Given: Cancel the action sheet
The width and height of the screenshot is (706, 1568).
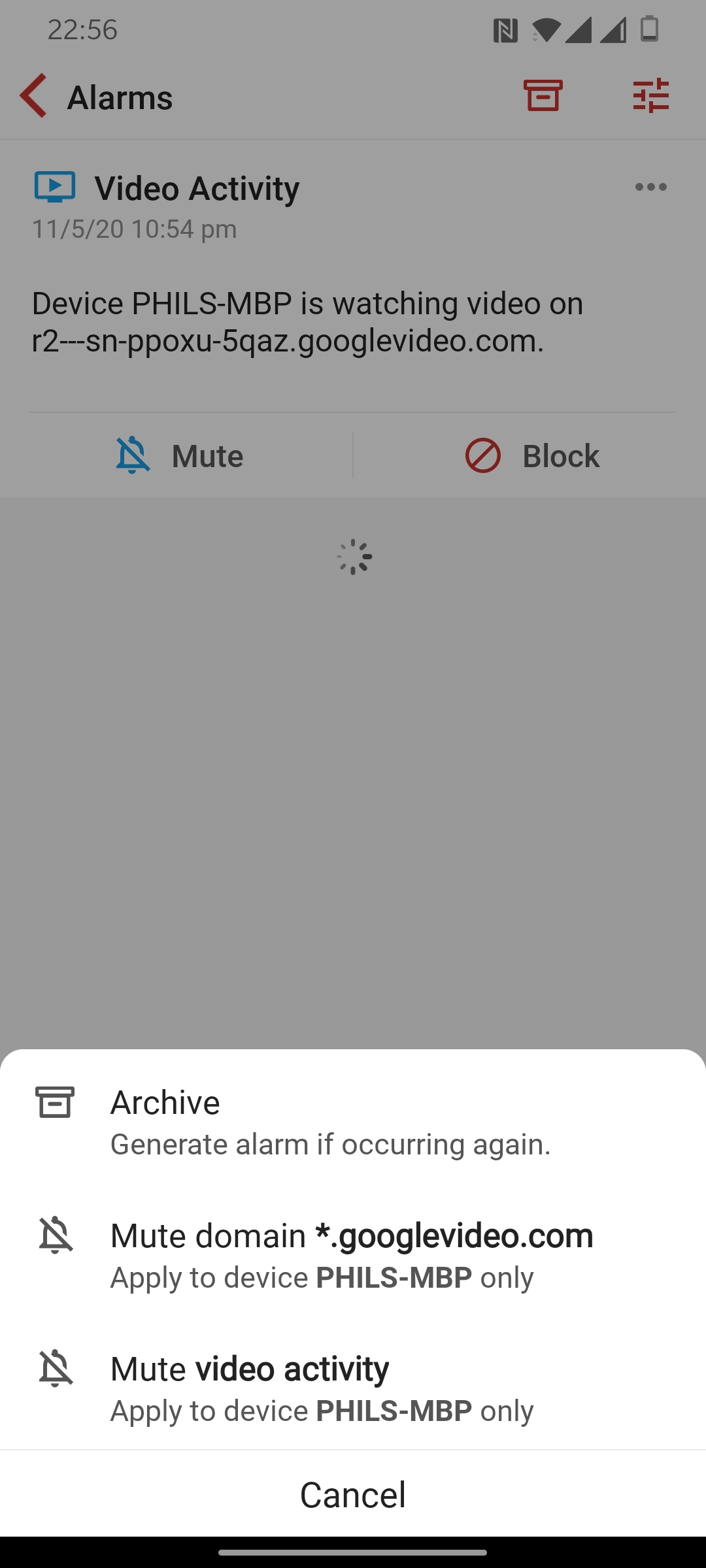Looking at the screenshot, I should click(353, 1494).
